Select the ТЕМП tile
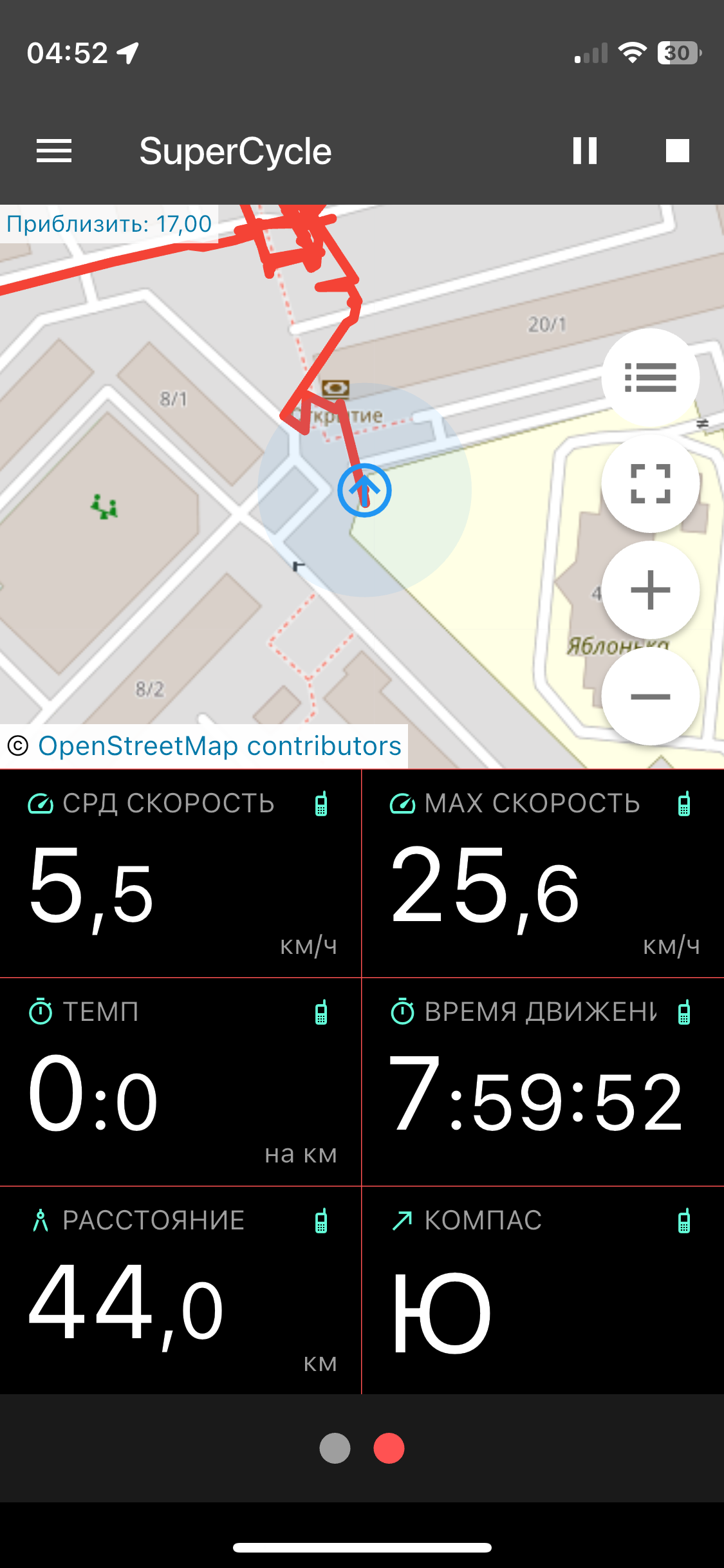 click(x=180, y=1082)
